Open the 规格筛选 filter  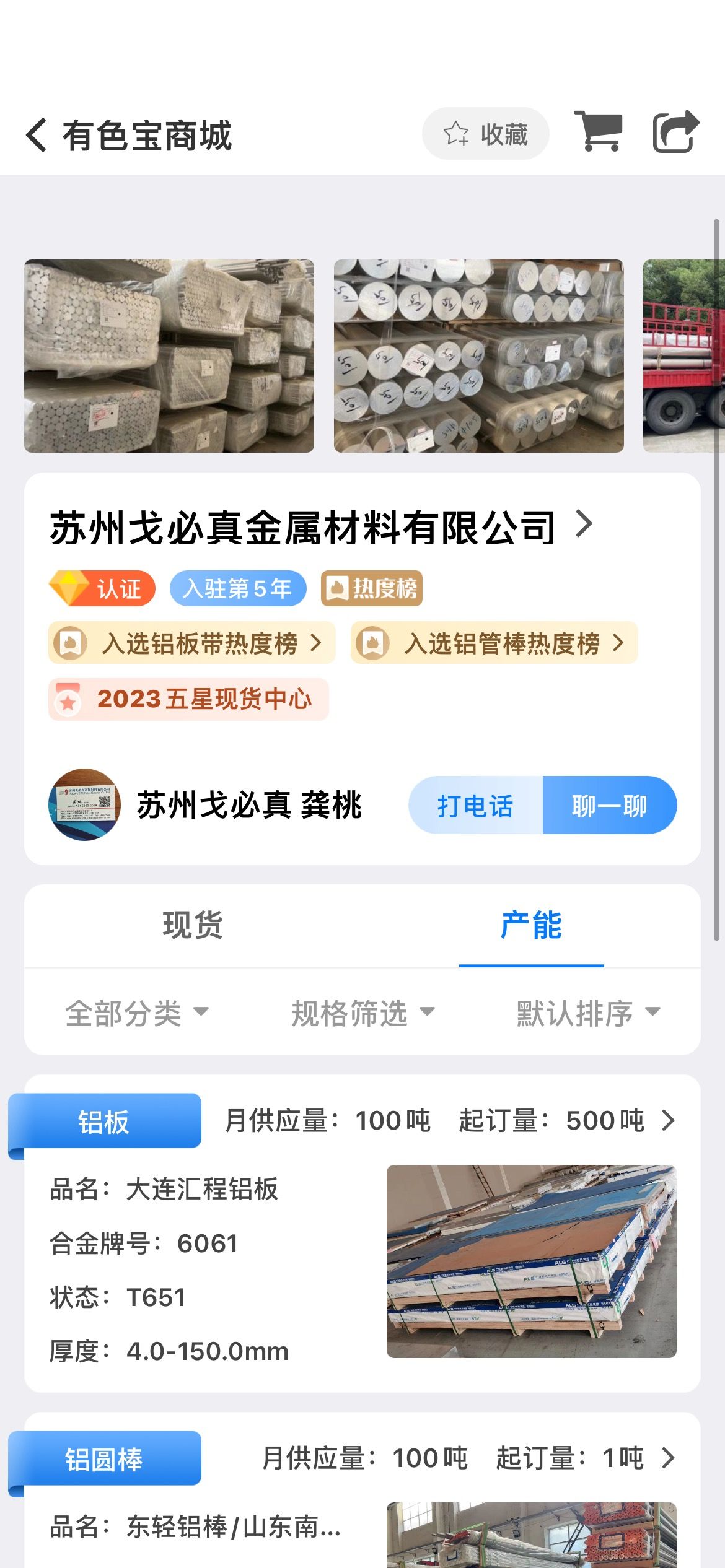click(x=363, y=1013)
